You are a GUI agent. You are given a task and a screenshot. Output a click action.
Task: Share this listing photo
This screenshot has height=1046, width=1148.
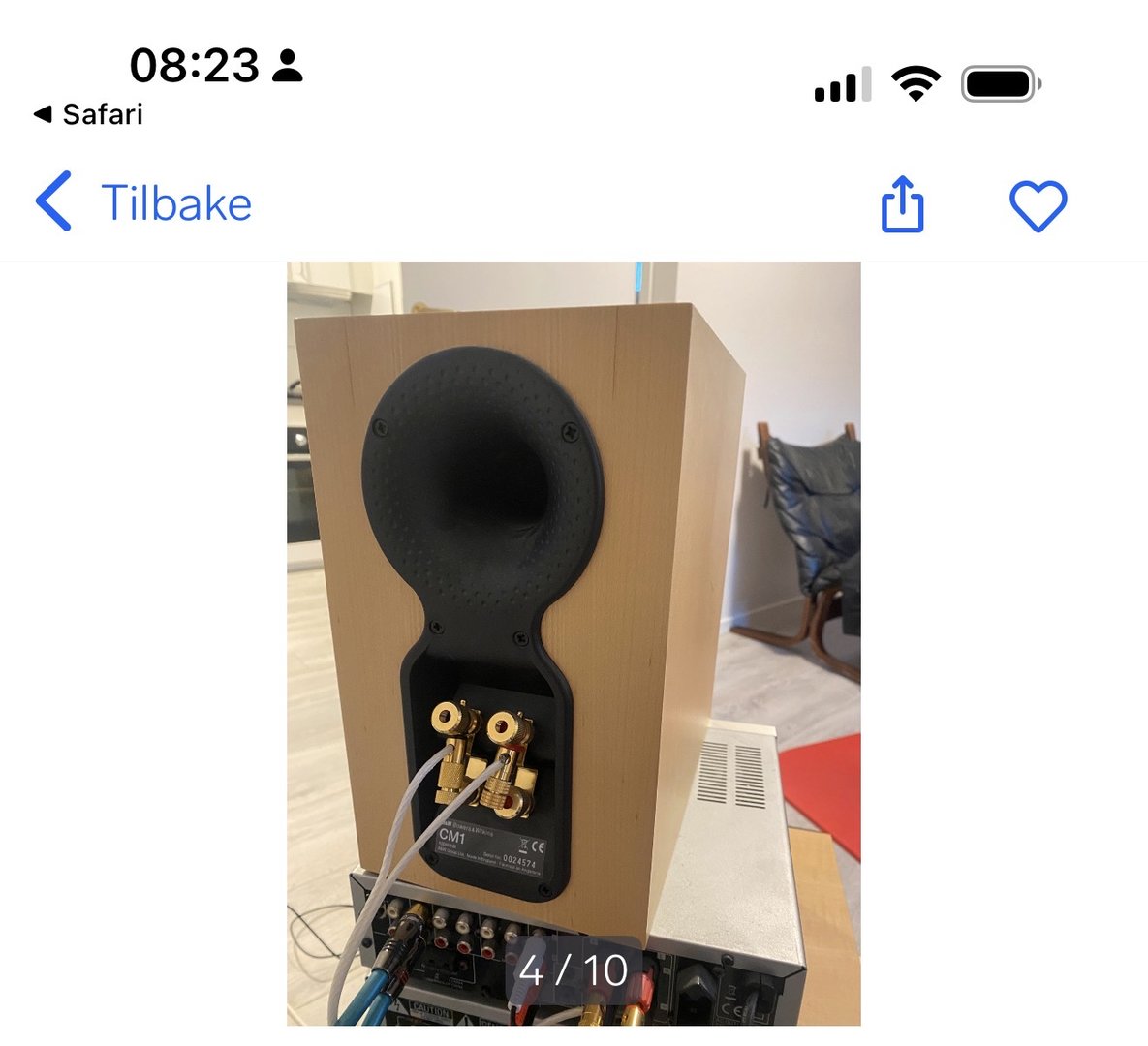coord(902,203)
